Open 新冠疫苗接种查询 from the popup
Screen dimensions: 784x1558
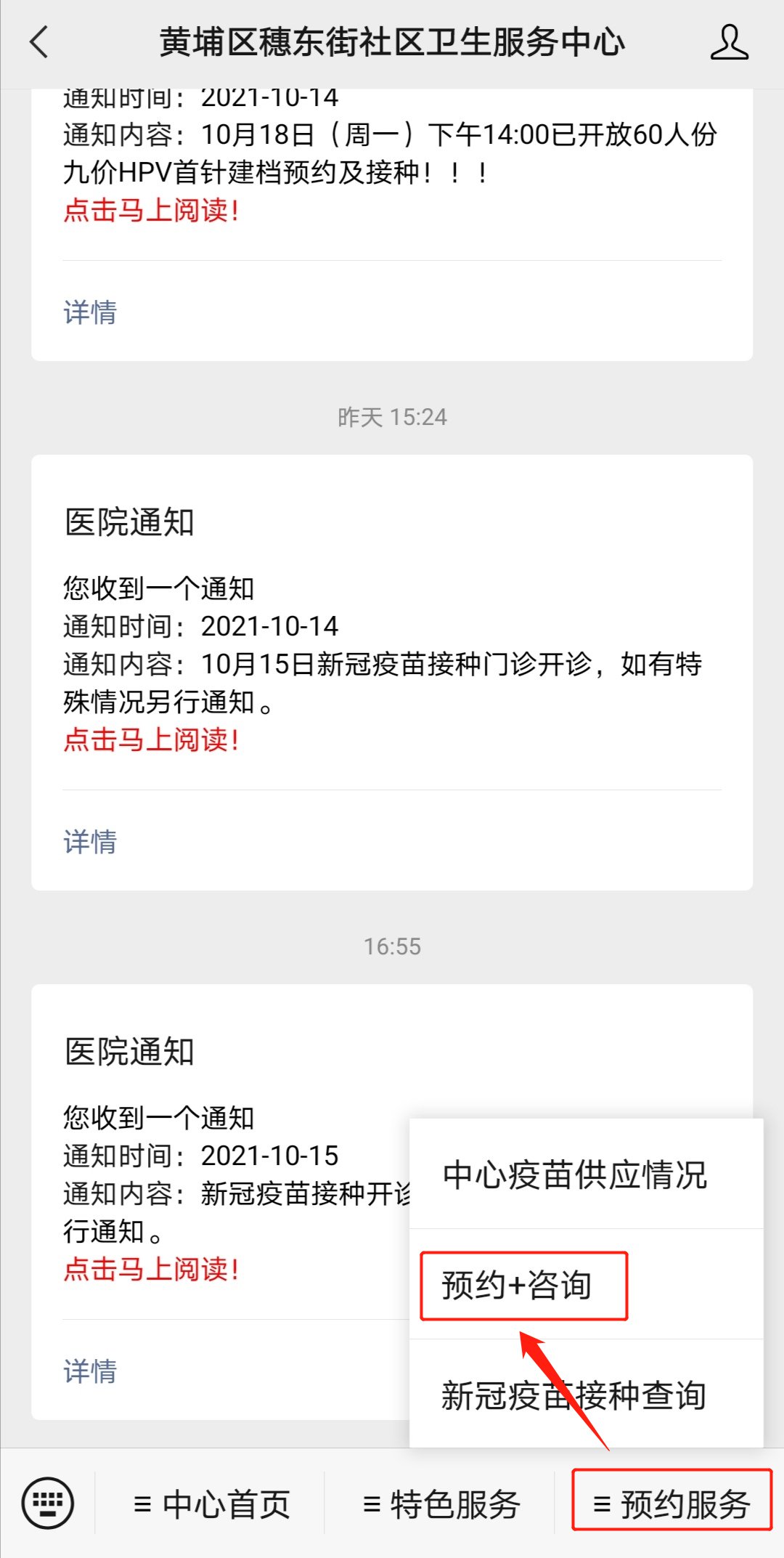(573, 1395)
